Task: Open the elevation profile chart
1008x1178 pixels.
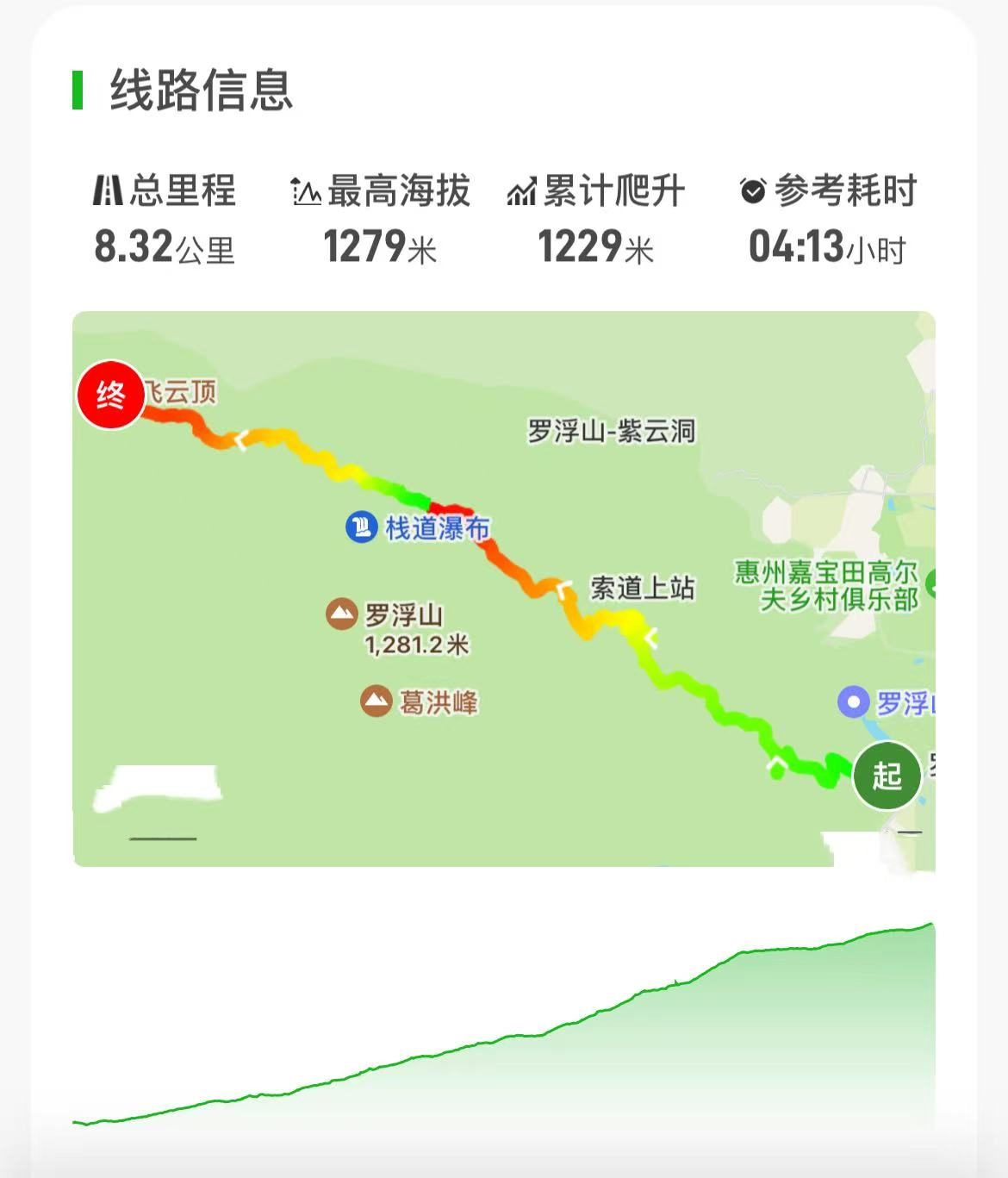Action: (x=504, y=1025)
